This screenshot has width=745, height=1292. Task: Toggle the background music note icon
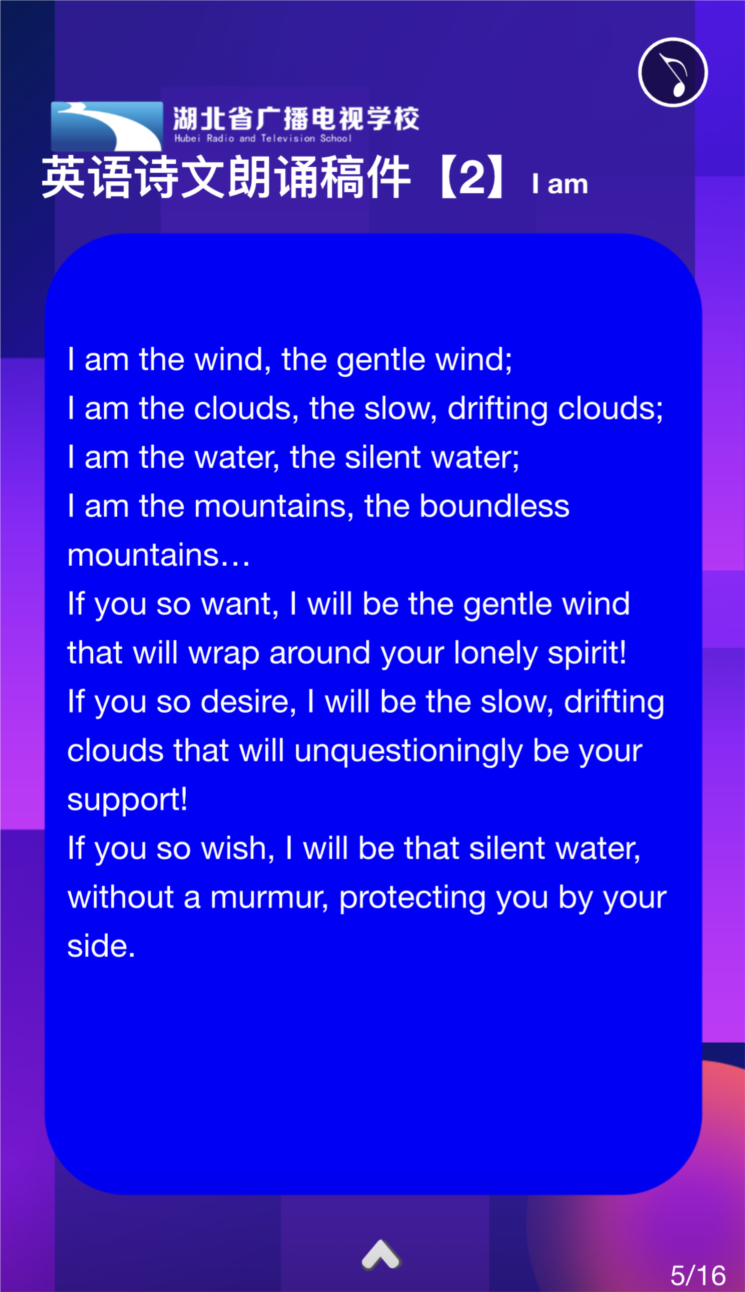[x=673, y=72]
